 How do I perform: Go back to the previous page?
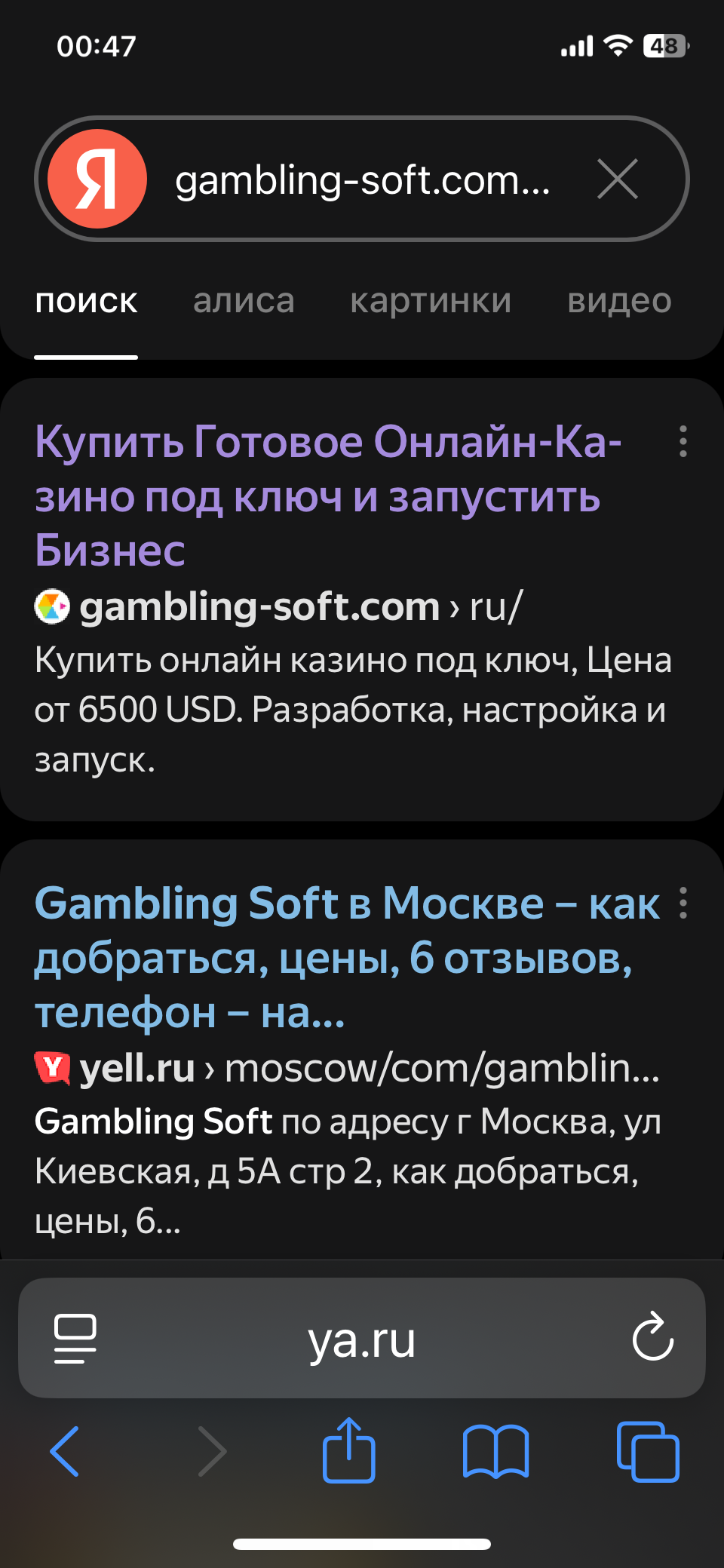tap(65, 1451)
